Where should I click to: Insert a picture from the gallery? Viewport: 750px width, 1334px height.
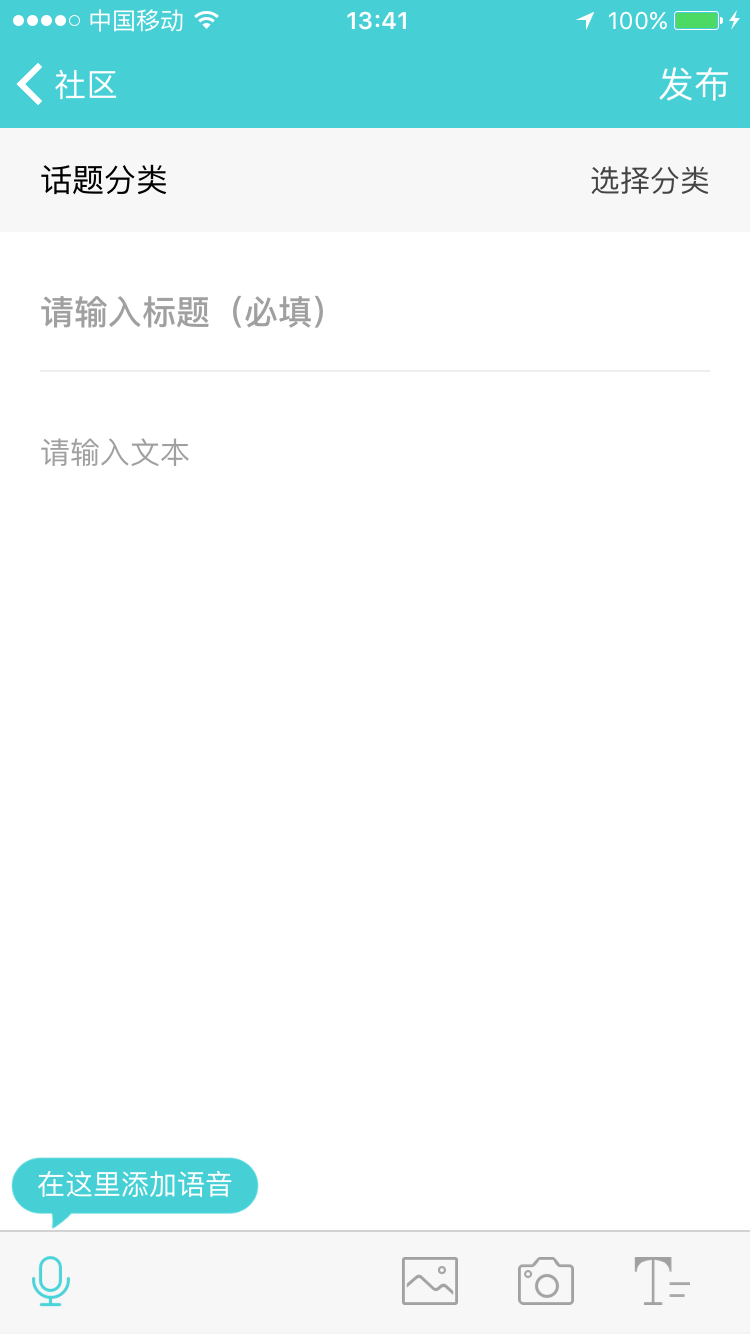[430, 1281]
